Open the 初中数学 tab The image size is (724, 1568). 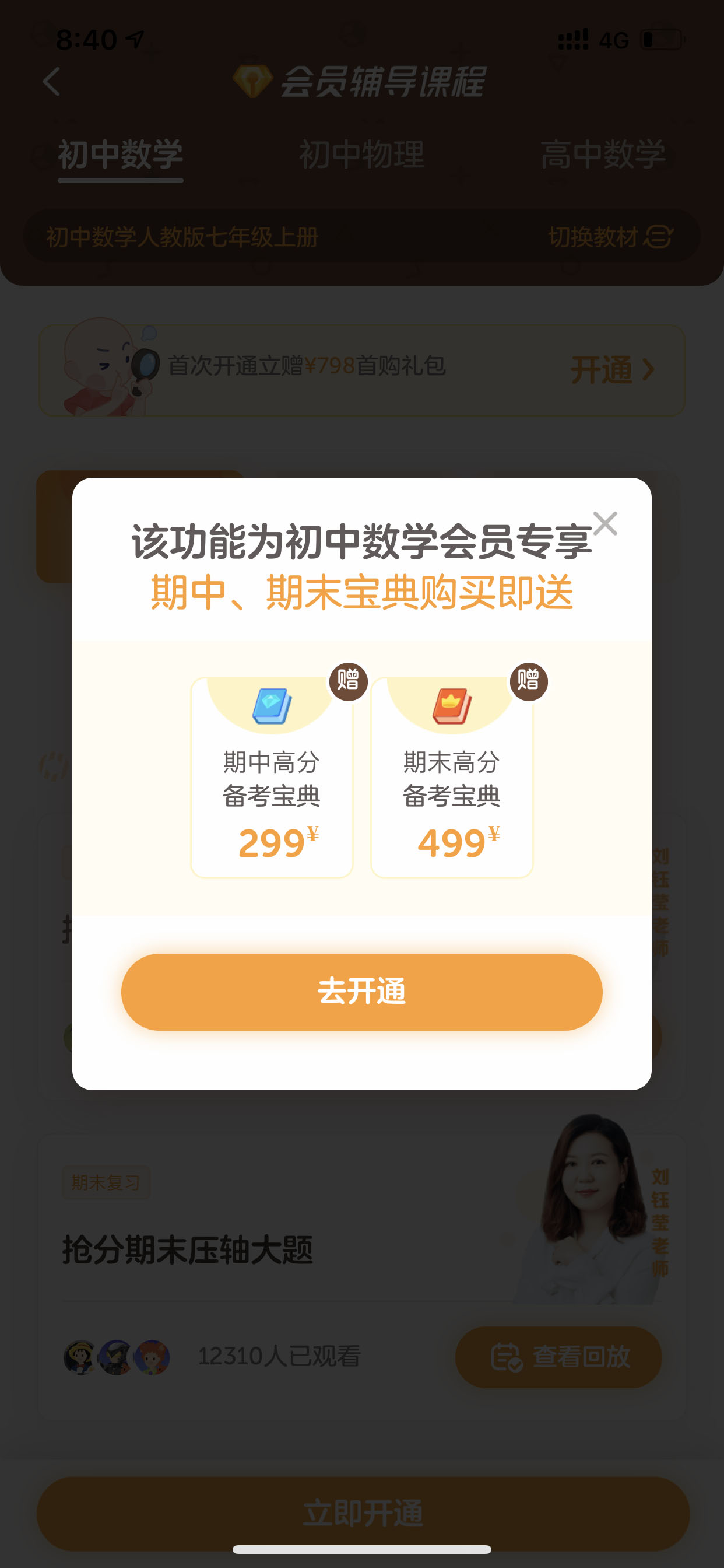(121, 155)
